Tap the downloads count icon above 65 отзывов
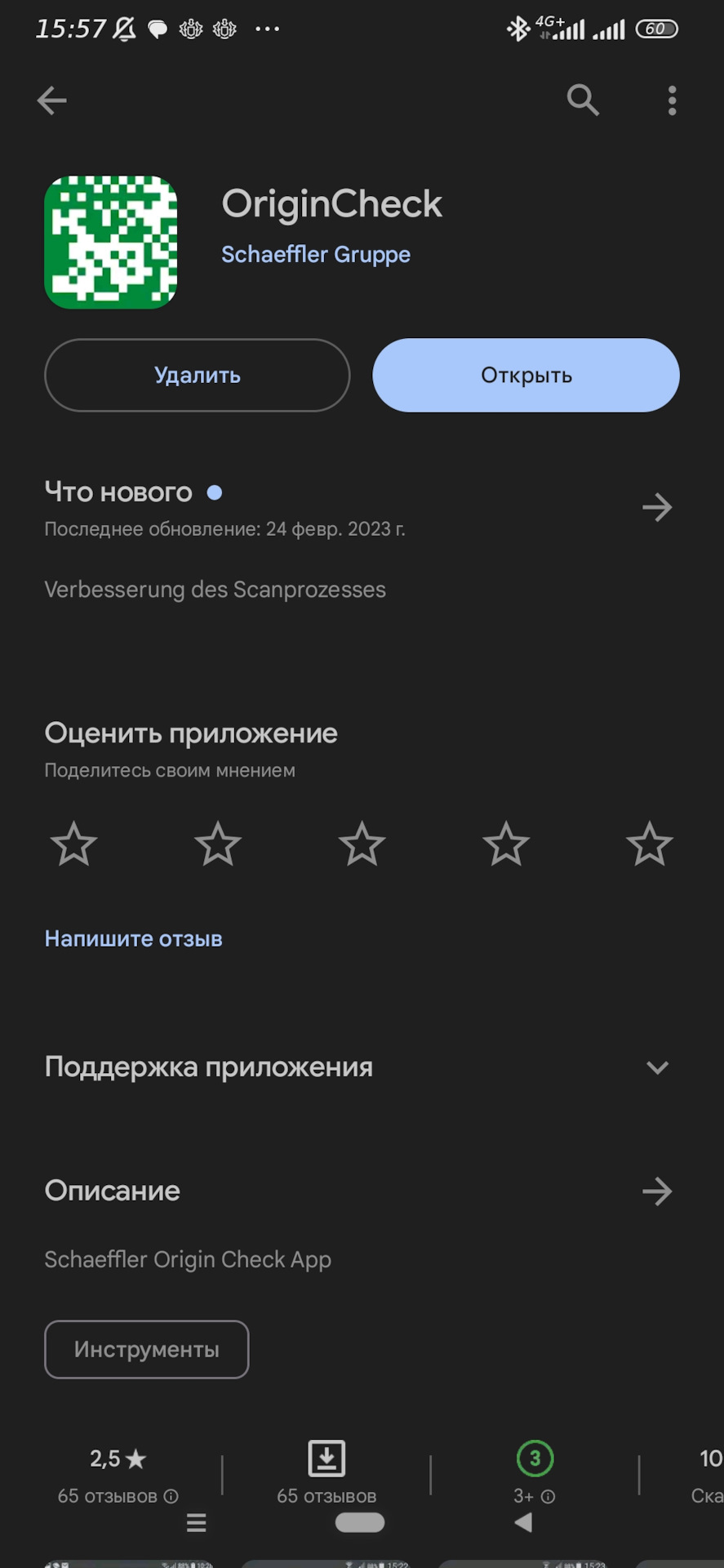 coord(326,1459)
